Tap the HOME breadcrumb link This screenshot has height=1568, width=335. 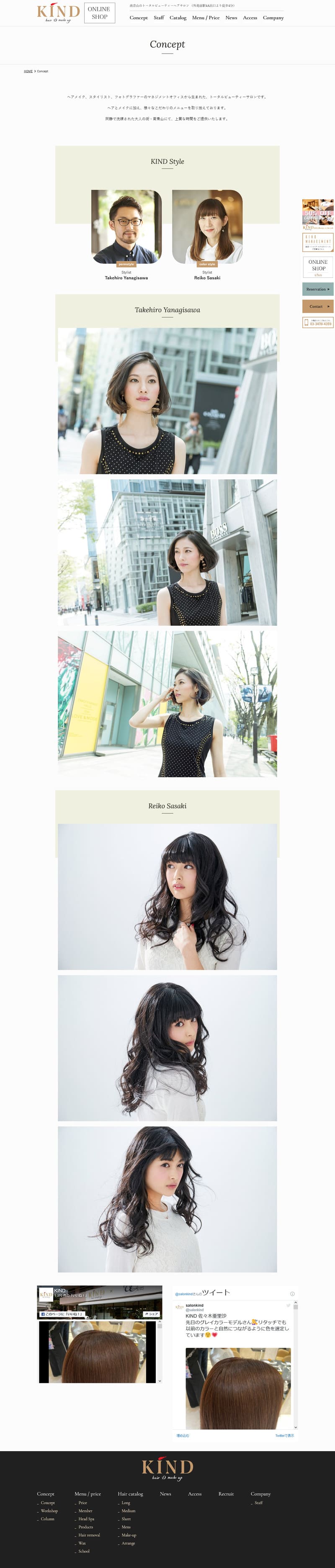click(28, 71)
